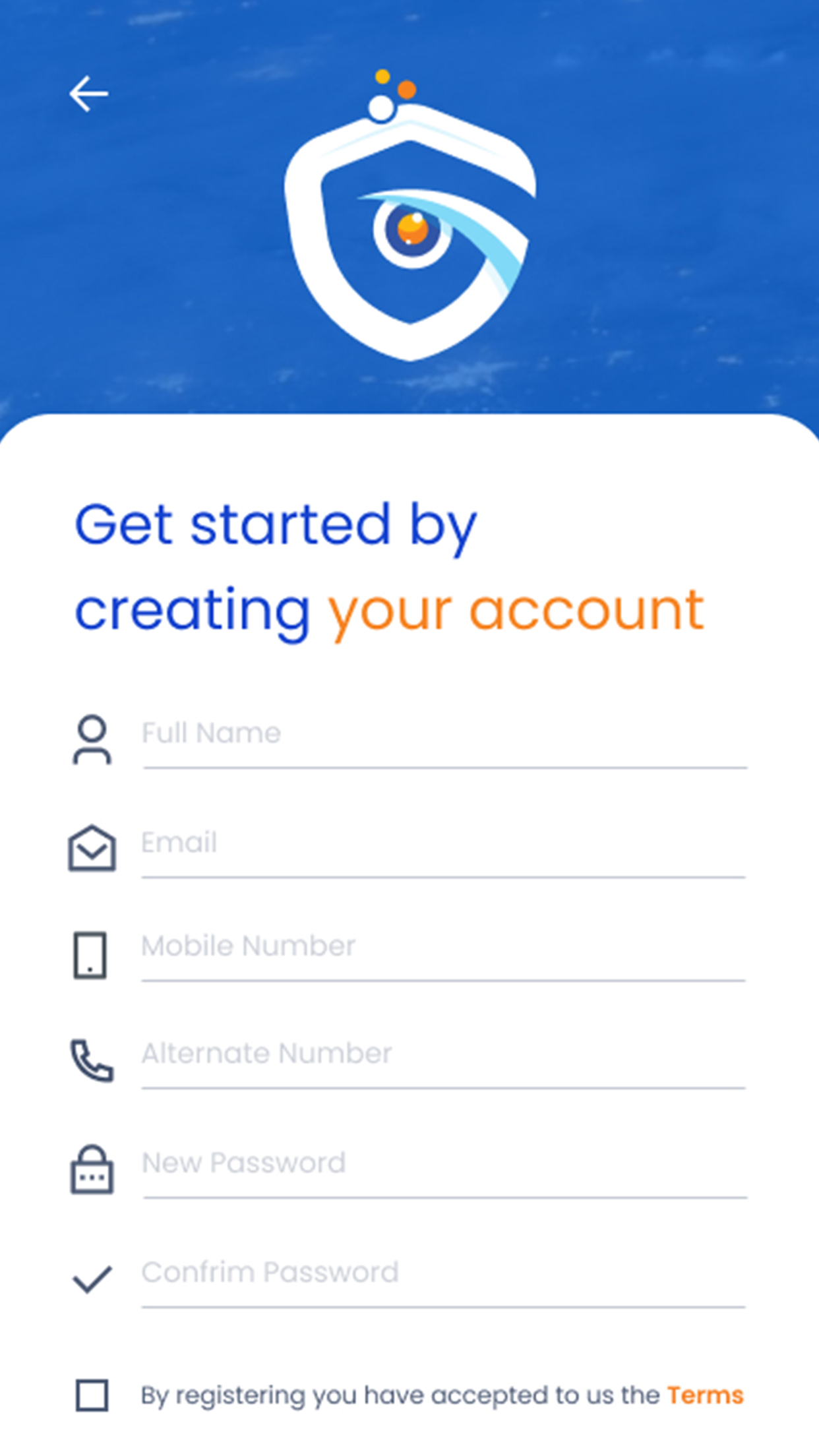Open the Terms link
The width and height of the screenshot is (819, 1456).
[x=705, y=1395]
